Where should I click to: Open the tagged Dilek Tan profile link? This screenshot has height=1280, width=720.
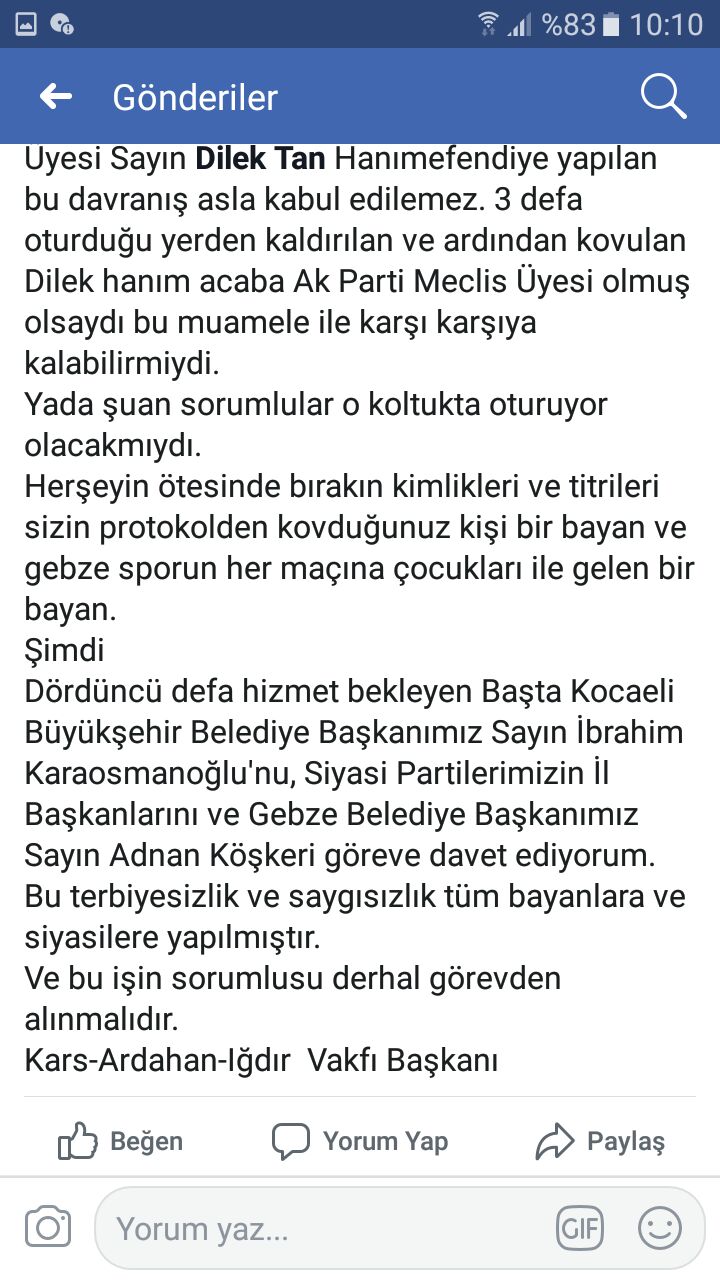tap(260, 158)
